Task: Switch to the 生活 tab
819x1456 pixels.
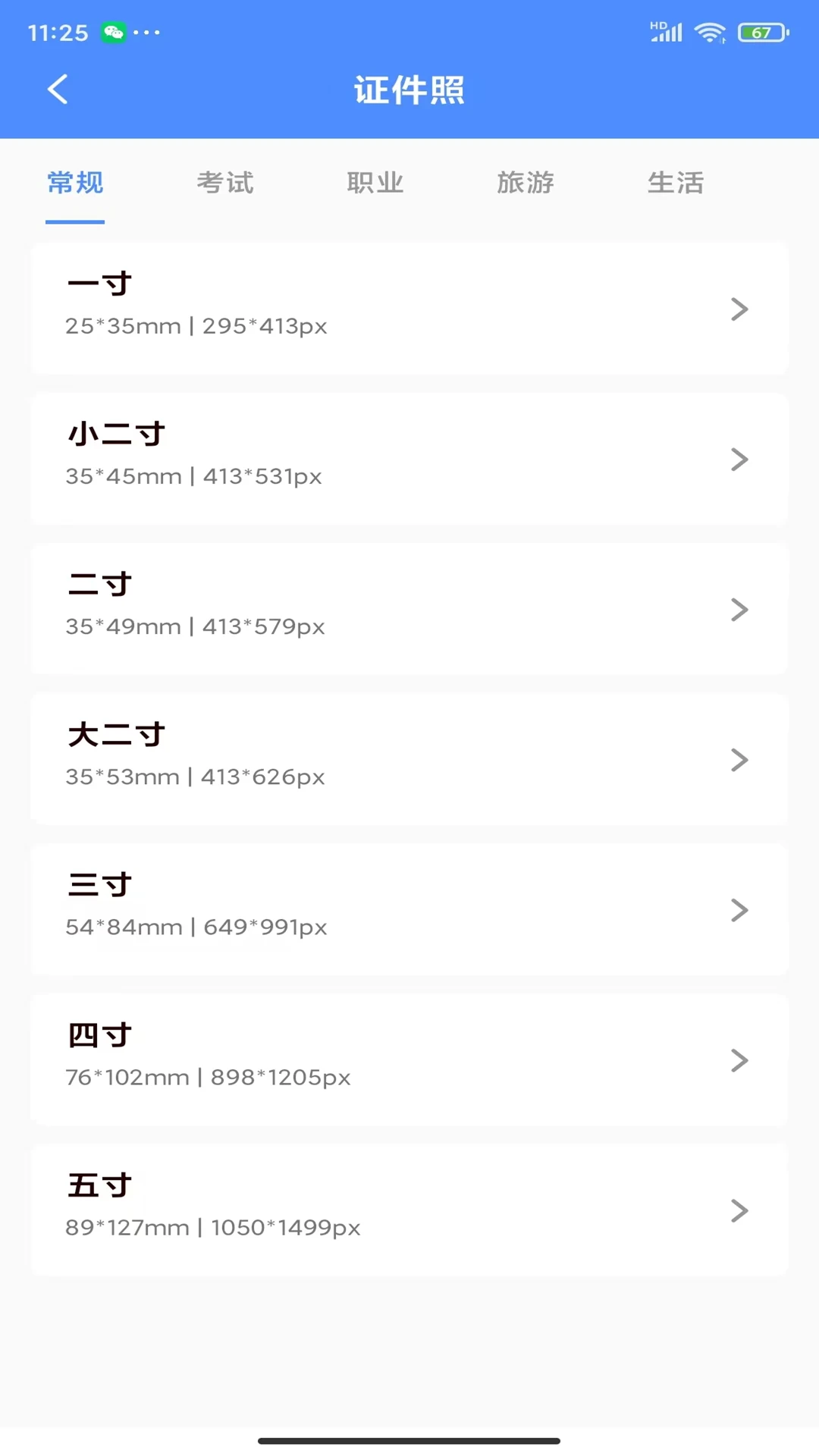Action: pyautogui.click(x=676, y=183)
